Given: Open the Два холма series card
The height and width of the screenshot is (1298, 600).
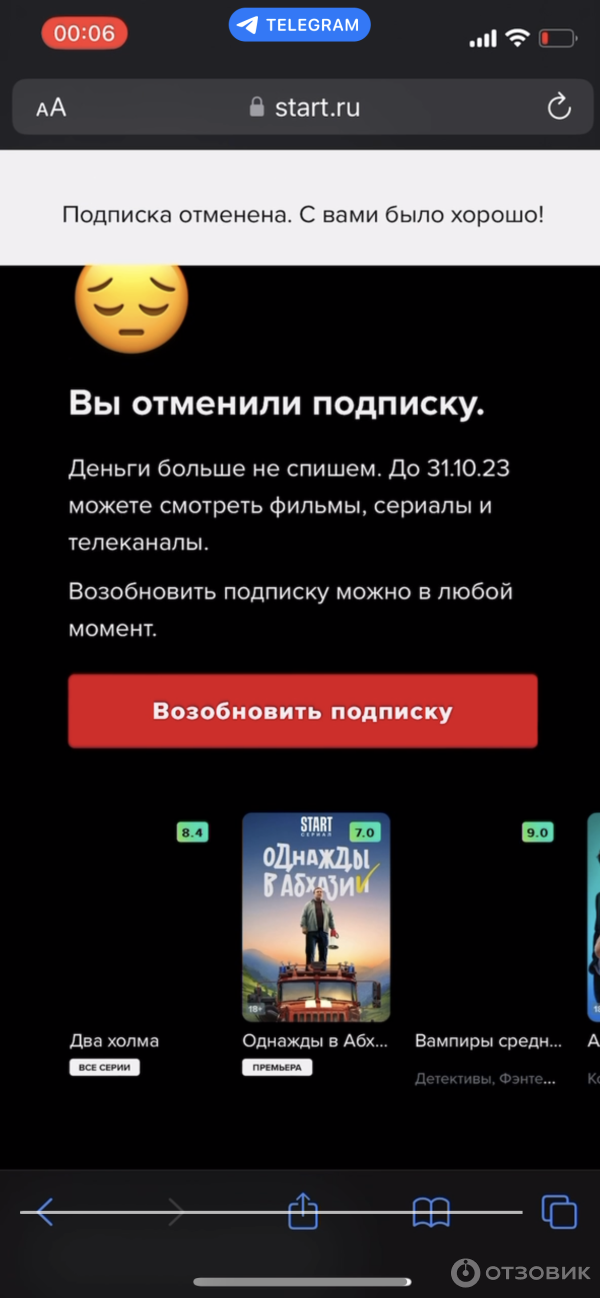Looking at the screenshot, I should 142,917.
